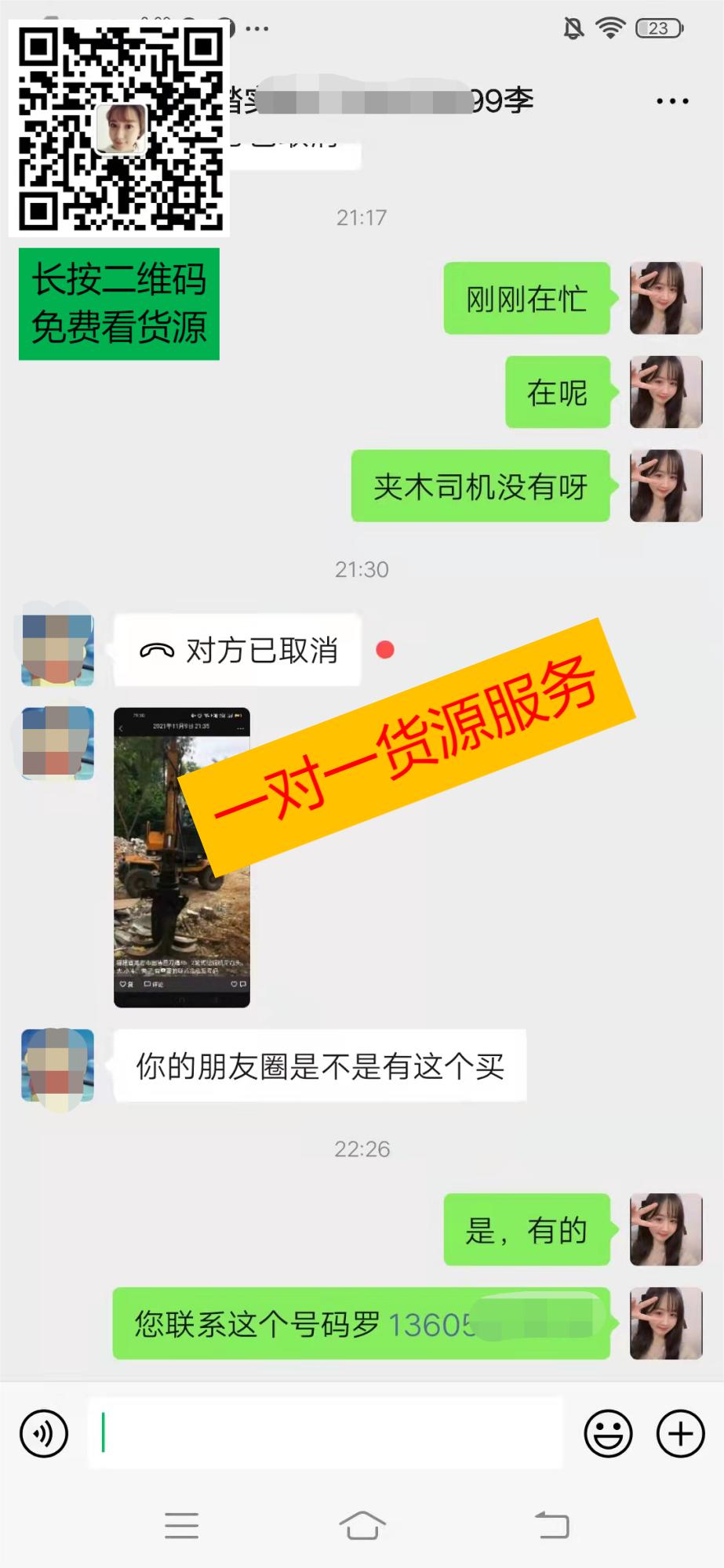The width and height of the screenshot is (724, 1568).
Task: Go to the system home screen
Action: coord(362,1526)
